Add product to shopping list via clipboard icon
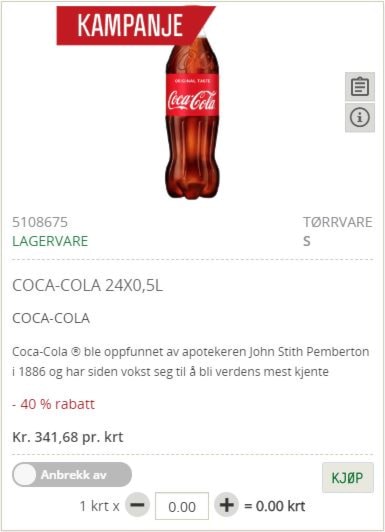Screen dimensions: 385x532 360,87
